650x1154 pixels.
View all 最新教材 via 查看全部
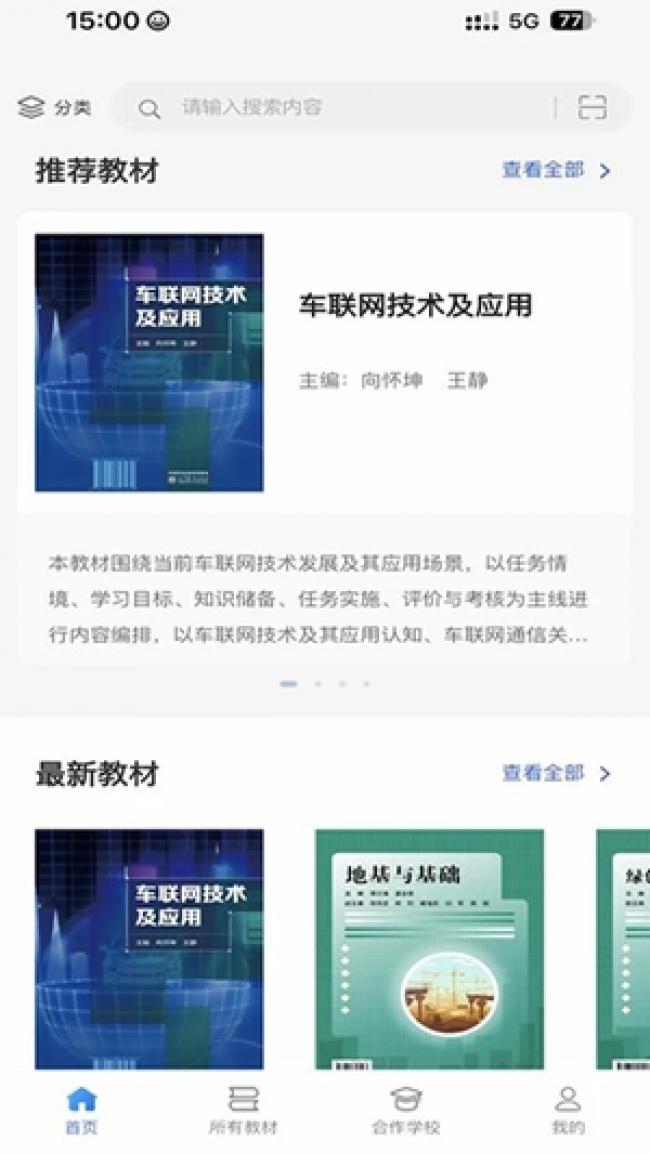[555, 773]
